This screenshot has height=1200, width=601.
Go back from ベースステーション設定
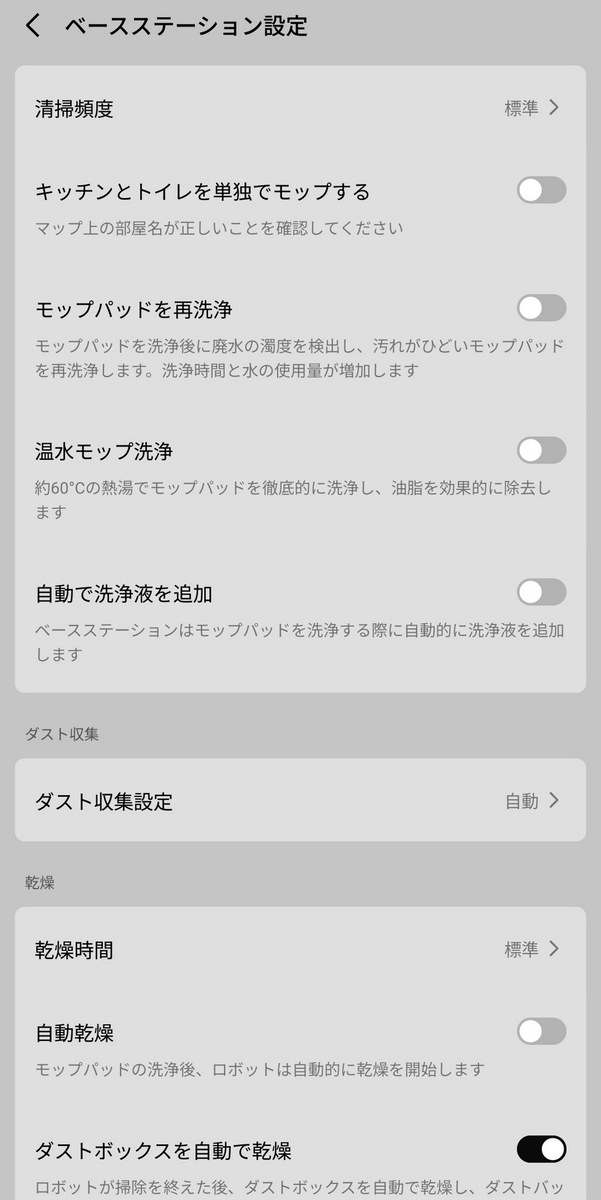click(34, 26)
